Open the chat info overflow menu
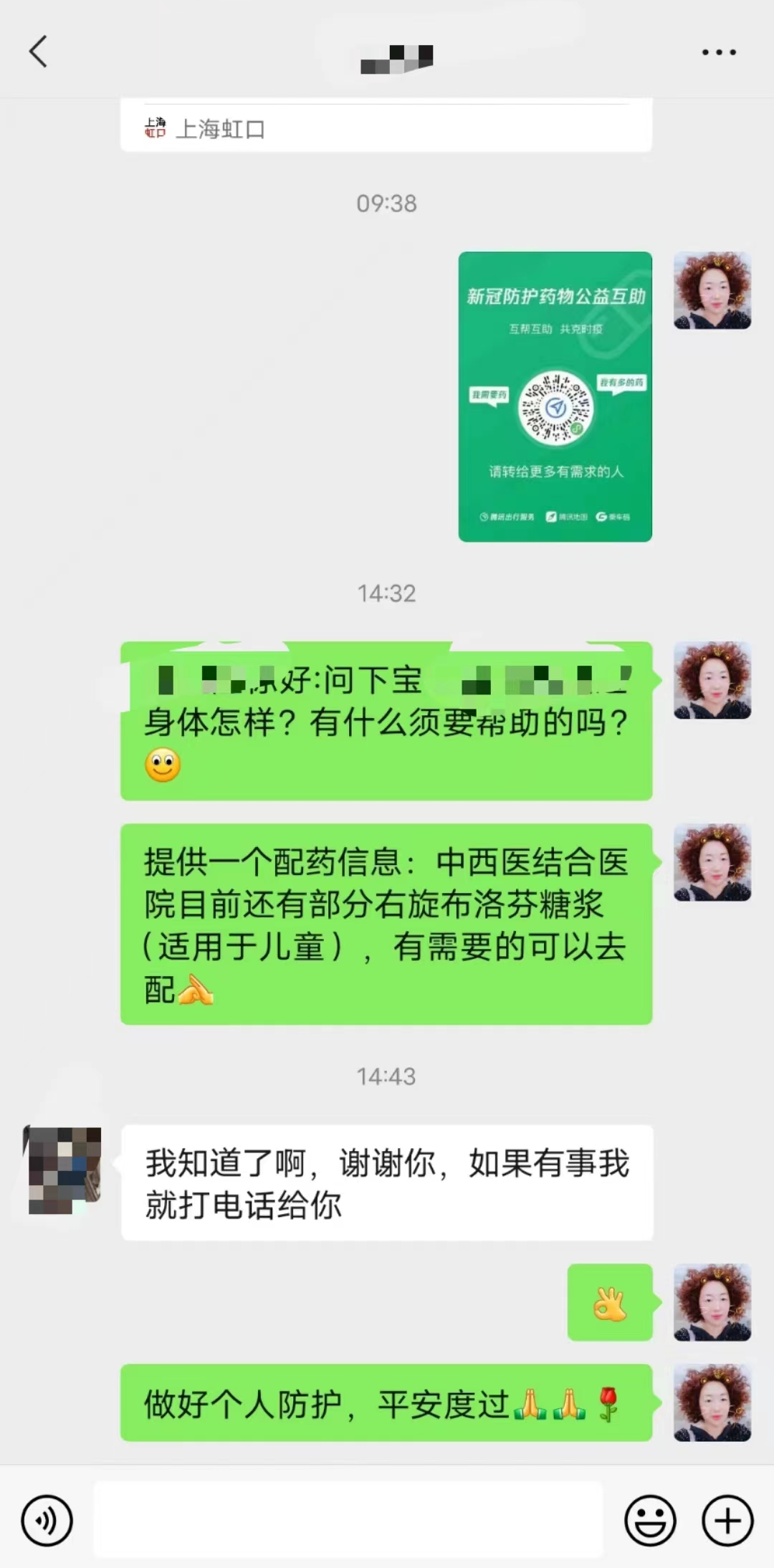This screenshot has width=774, height=1568. [718, 52]
